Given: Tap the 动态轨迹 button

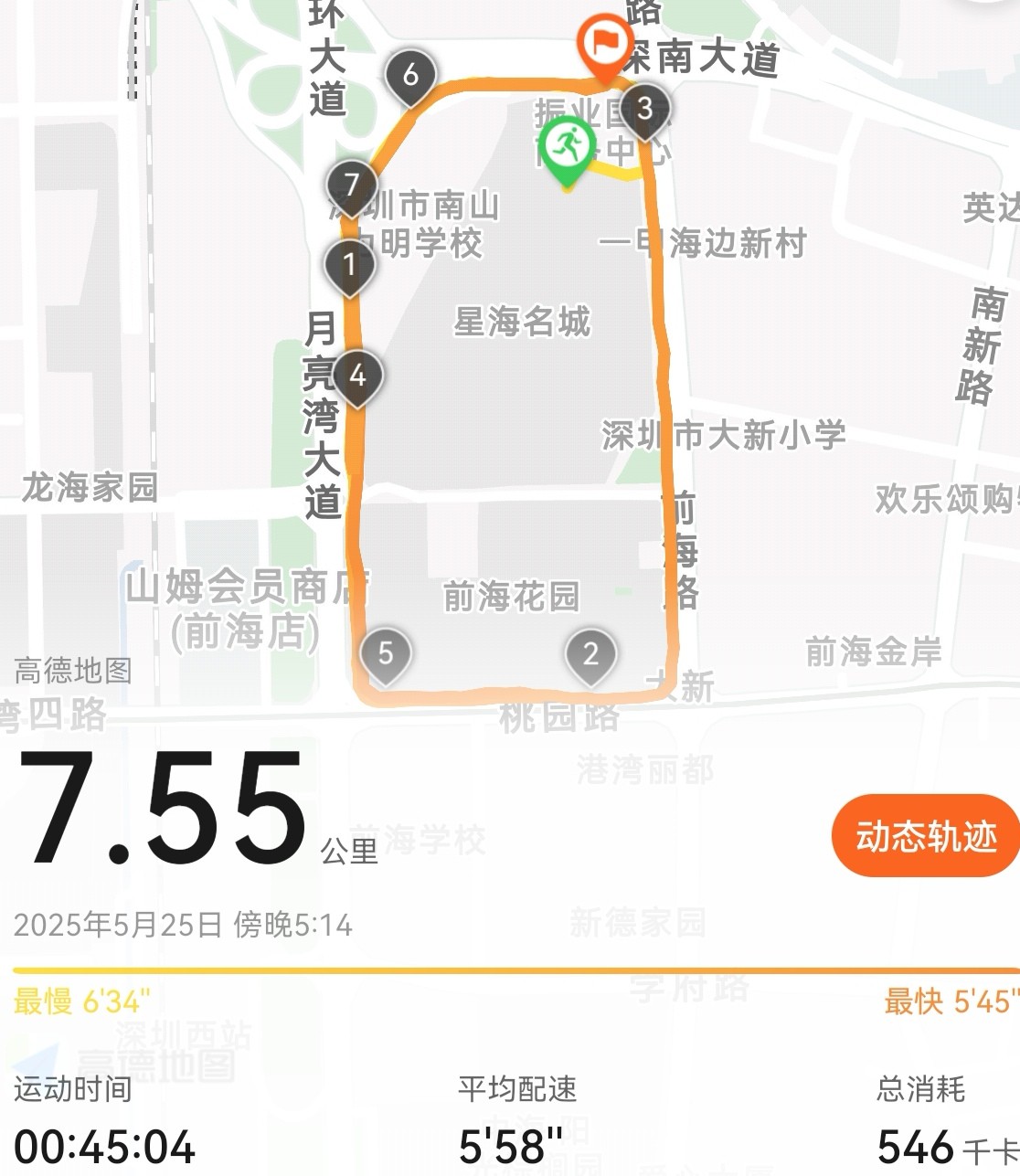Looking at the screenshot, I should point(925,836).
